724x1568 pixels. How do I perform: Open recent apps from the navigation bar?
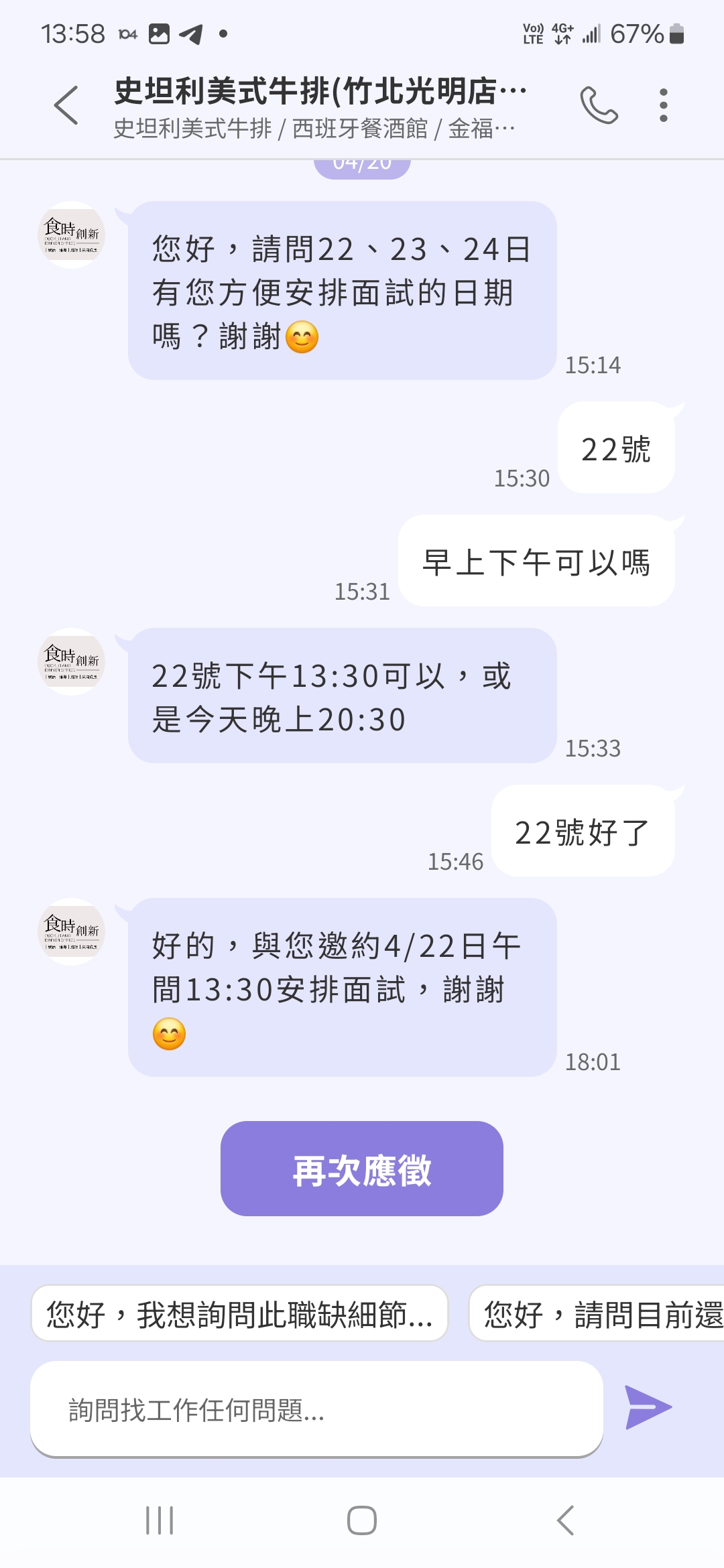point(160,1520)
